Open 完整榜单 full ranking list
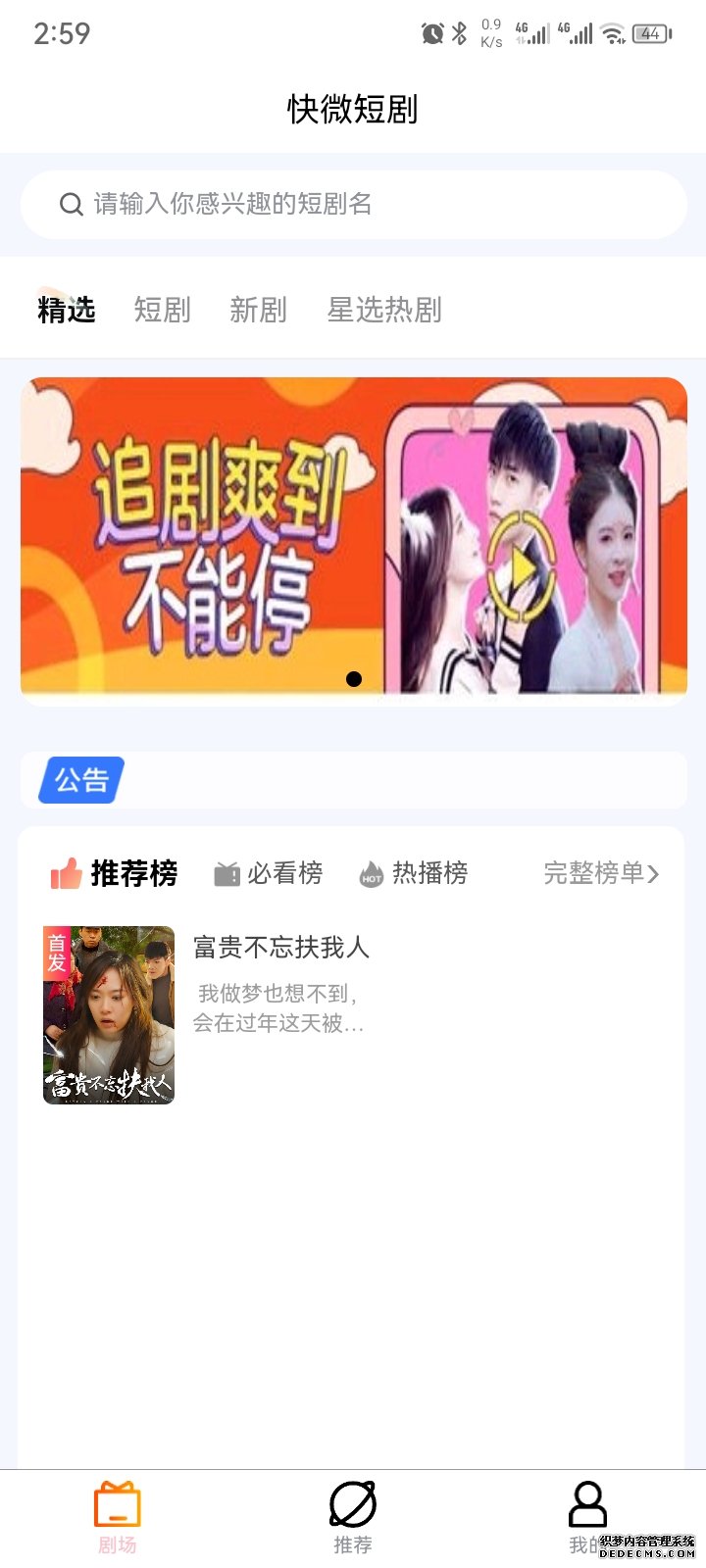 point(600,872)
